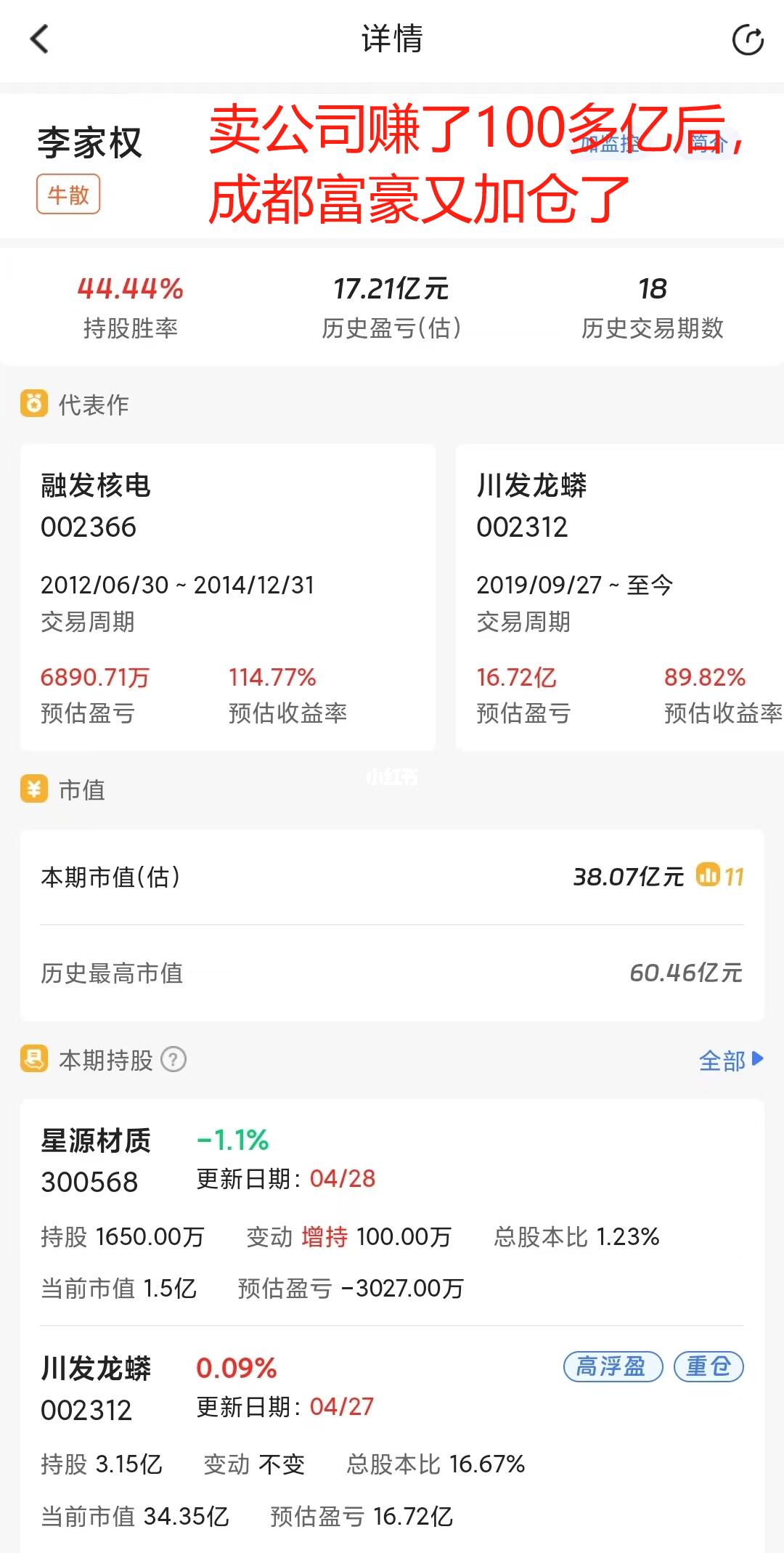Open the 川发龙蟒 representative work card
The image size is (784, 1553).
point(620,597)
